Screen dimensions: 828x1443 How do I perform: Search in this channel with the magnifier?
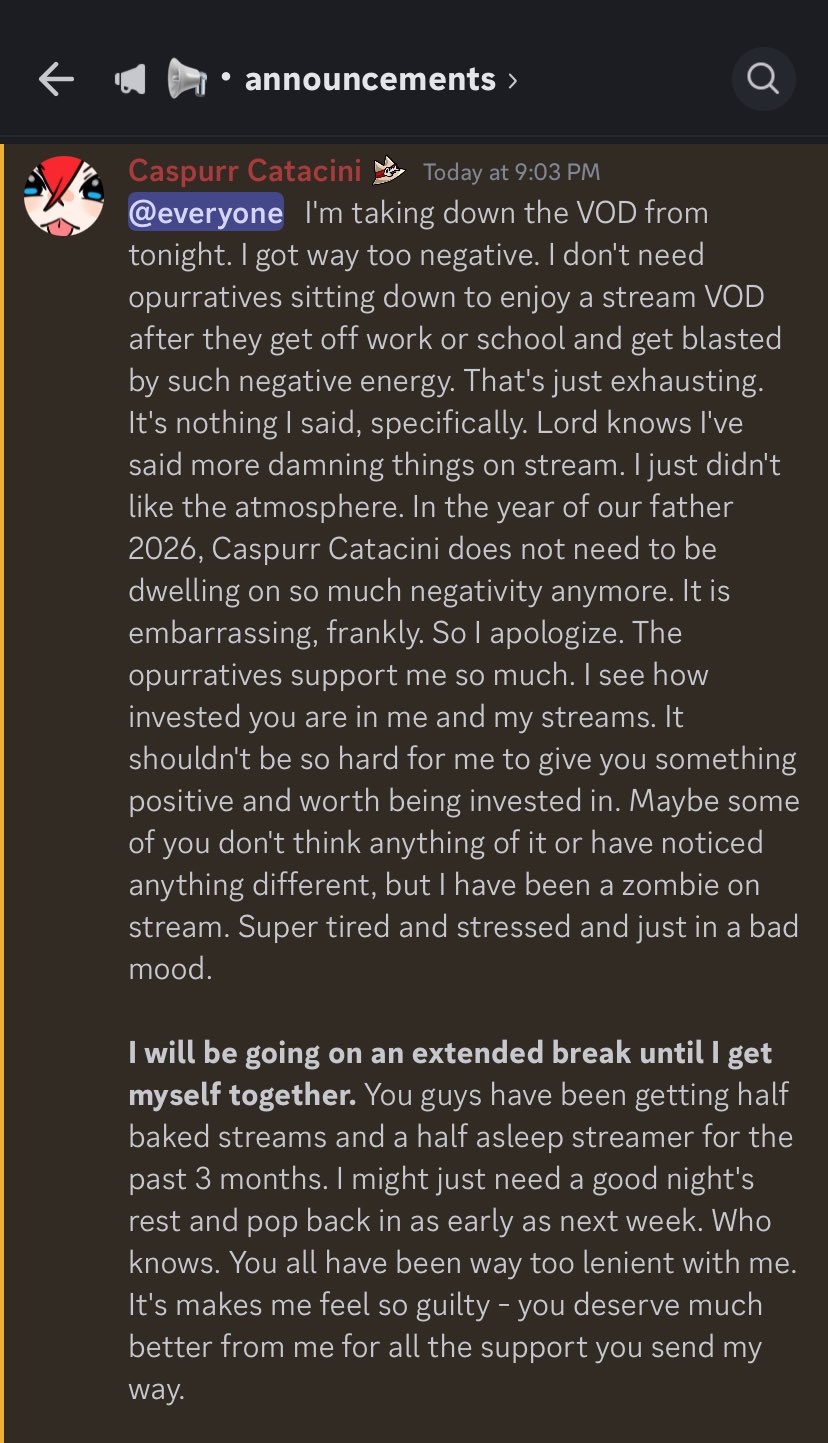pyautogui.click(x=763, y=79)
